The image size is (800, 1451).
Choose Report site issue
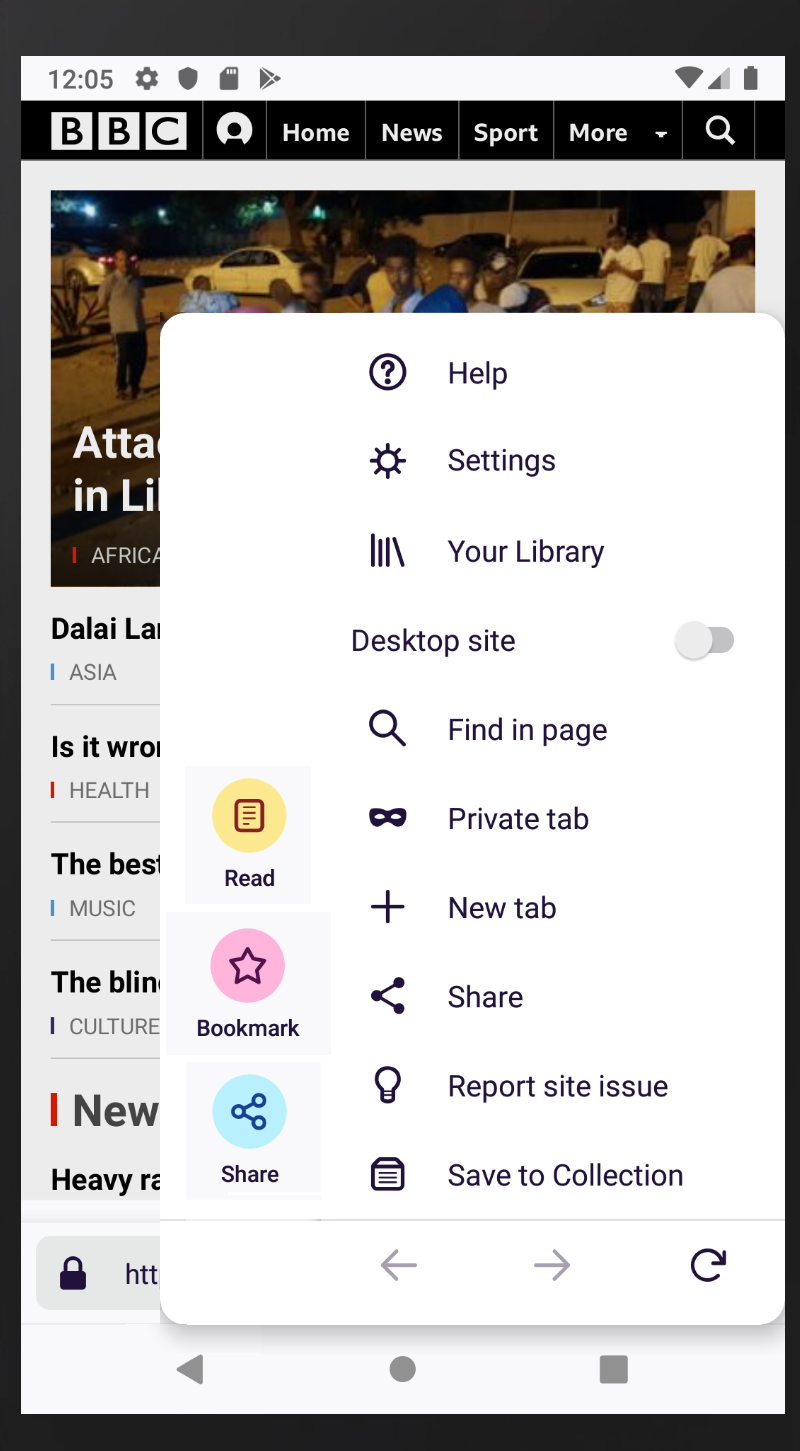point(557,1086)
